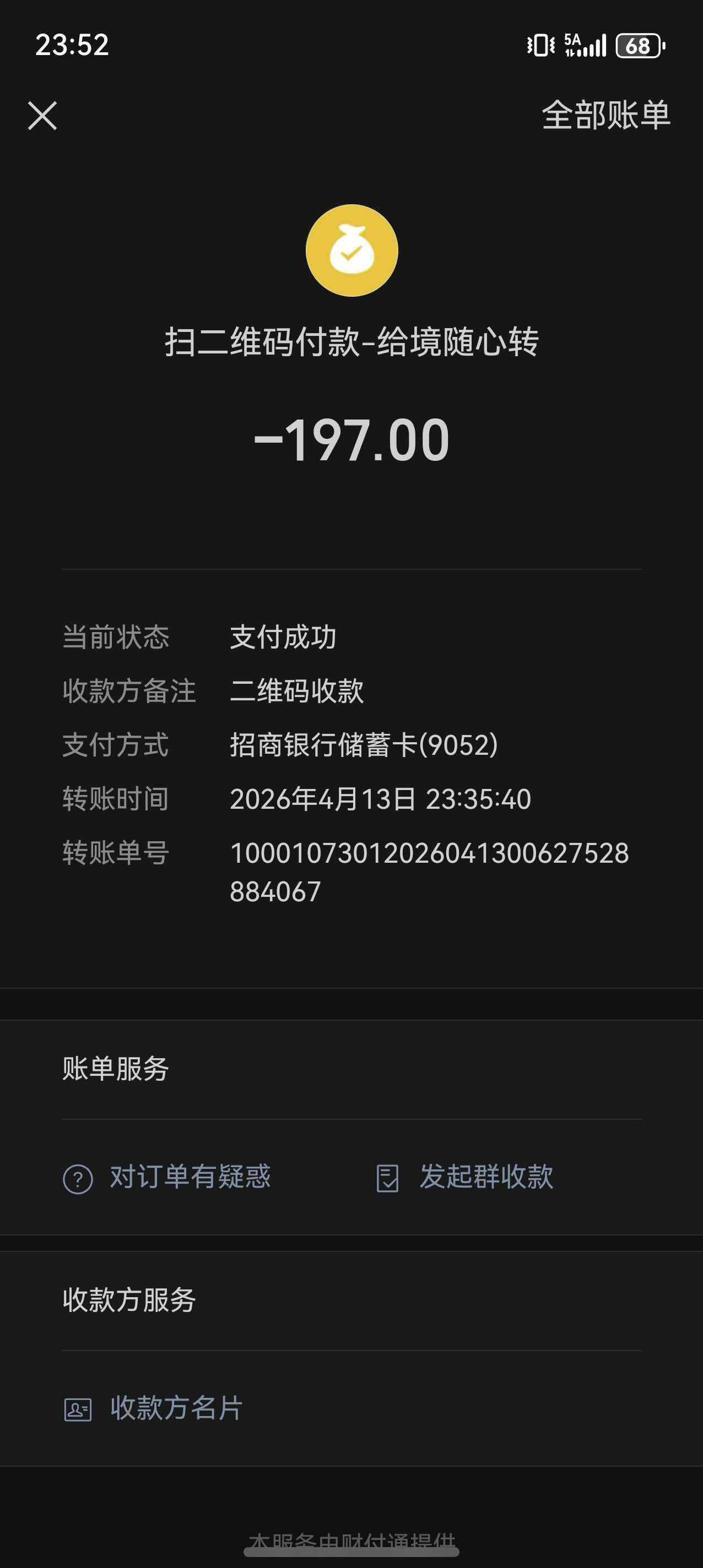The image size is (703, 1568).
Task: Open 收款方名片 payee card
Action: [x=154, y=1408]
